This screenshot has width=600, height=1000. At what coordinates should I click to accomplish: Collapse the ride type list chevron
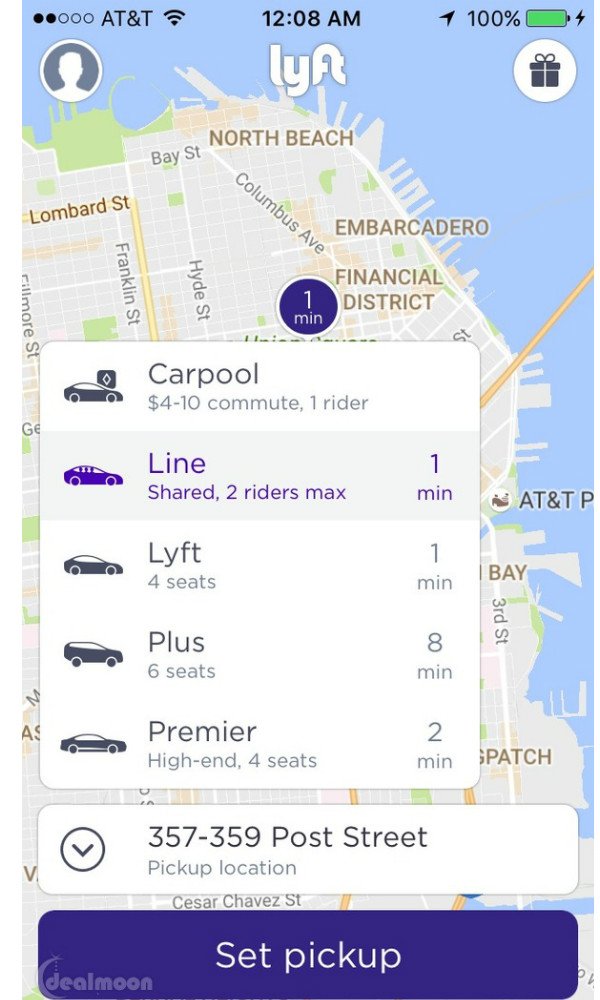pos(83,850)
